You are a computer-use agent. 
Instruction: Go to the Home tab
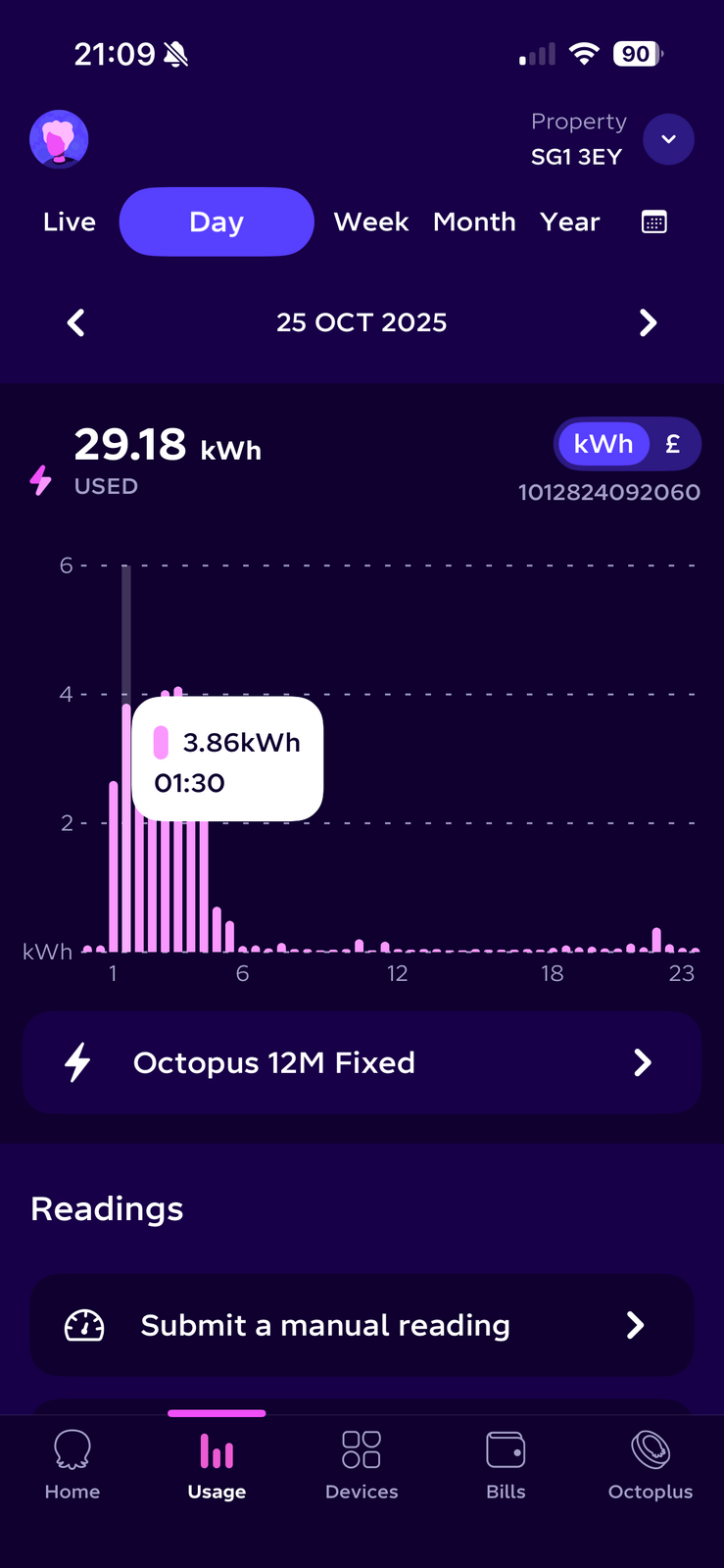72,1465
